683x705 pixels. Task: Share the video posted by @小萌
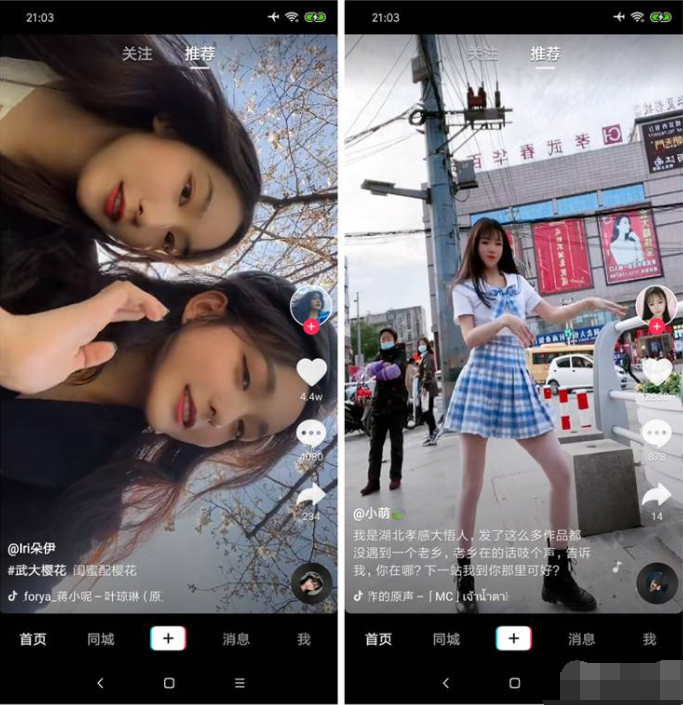click(657, 494)
